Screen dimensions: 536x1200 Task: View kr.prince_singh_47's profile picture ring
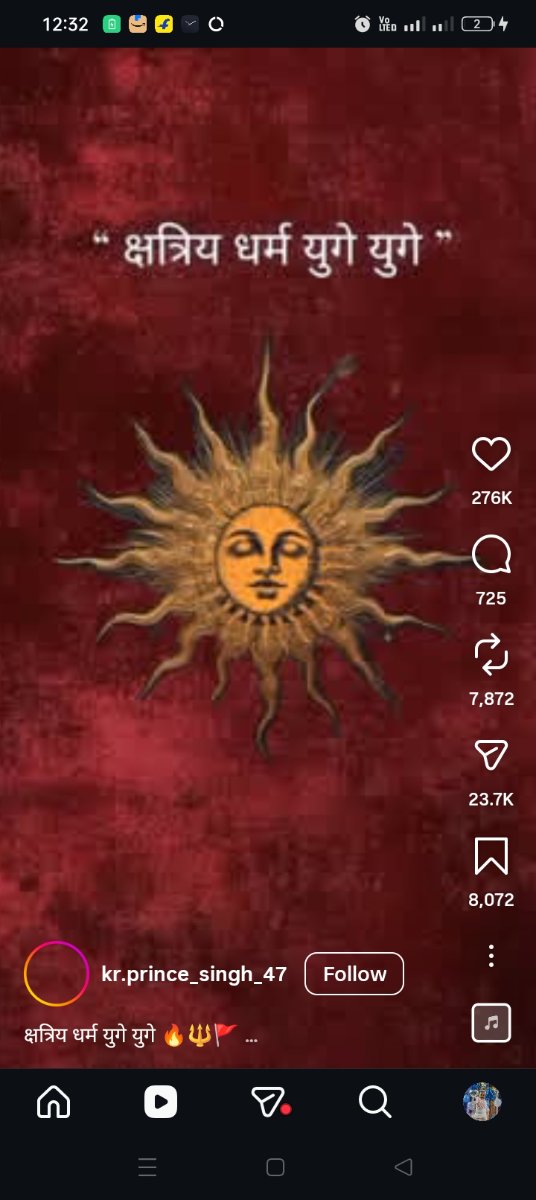point(55,974)
